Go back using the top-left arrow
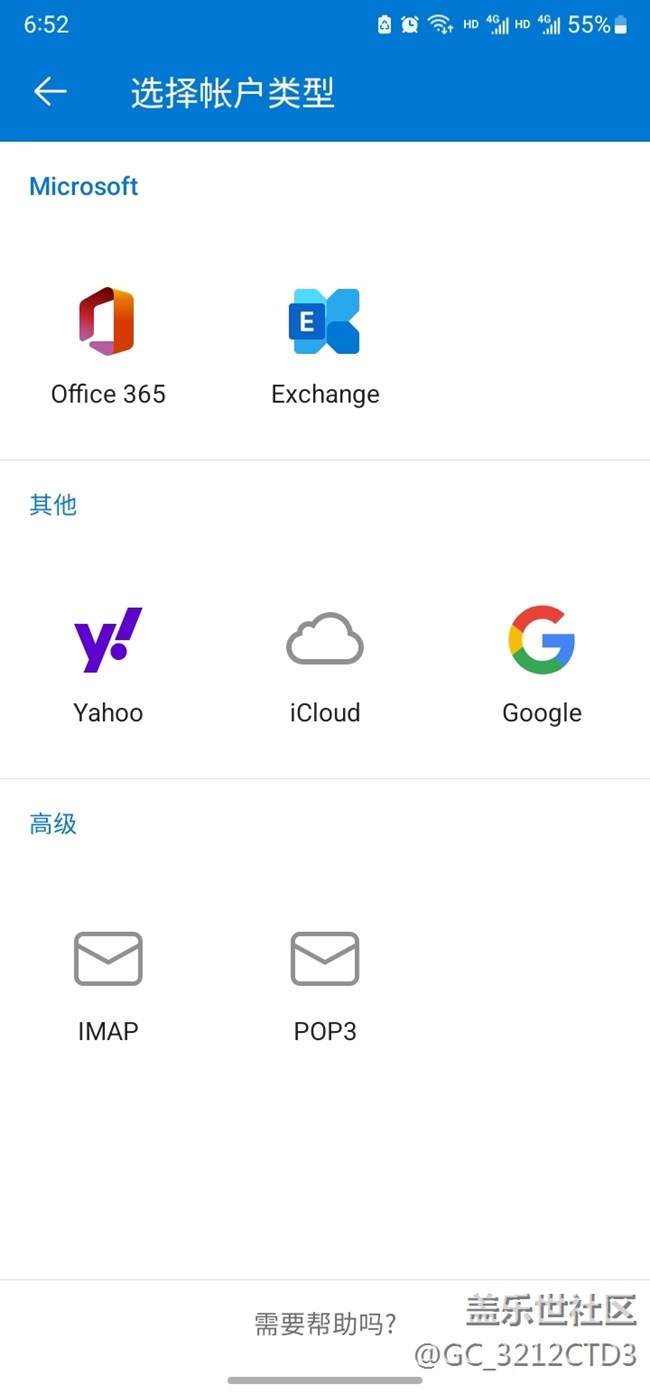Viewport: 650px width, 1394px height. pyautogui.click(x=50, y=92)
